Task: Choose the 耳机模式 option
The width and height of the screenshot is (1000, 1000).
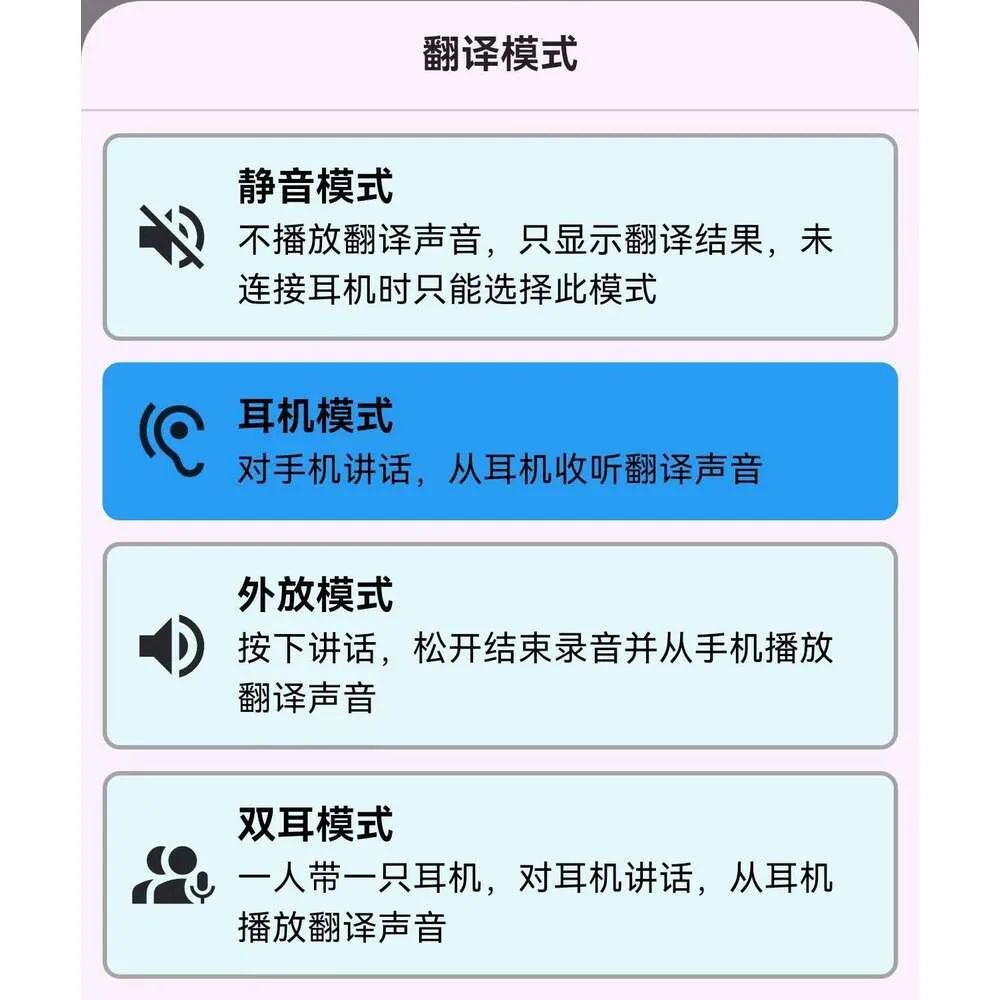Action: click(x=500, y=441)
